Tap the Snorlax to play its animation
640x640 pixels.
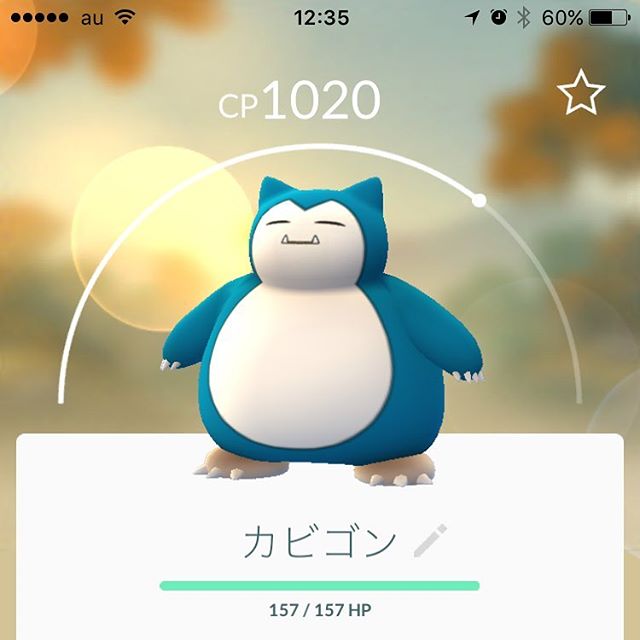[x=320, y=340]
